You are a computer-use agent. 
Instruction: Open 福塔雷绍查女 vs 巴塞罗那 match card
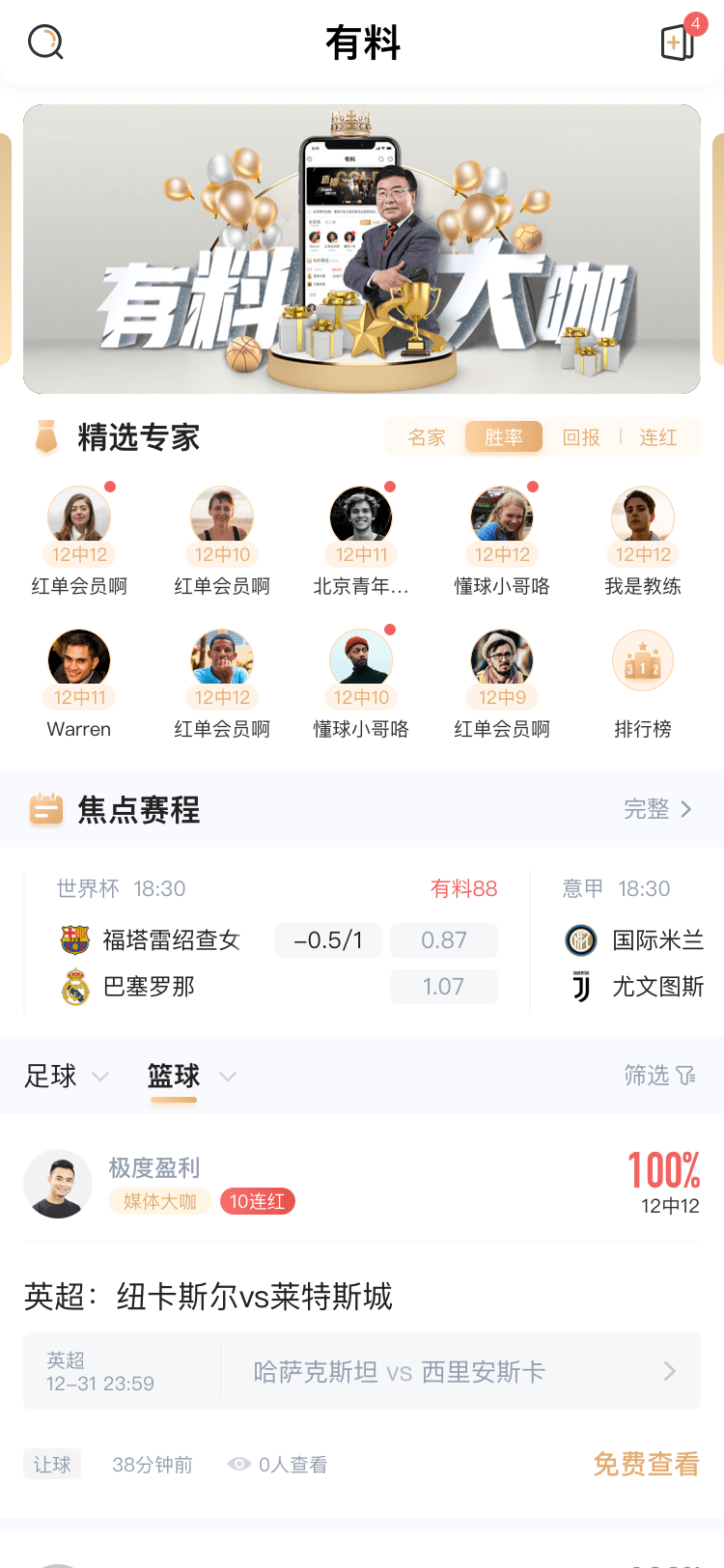(277, 940)
